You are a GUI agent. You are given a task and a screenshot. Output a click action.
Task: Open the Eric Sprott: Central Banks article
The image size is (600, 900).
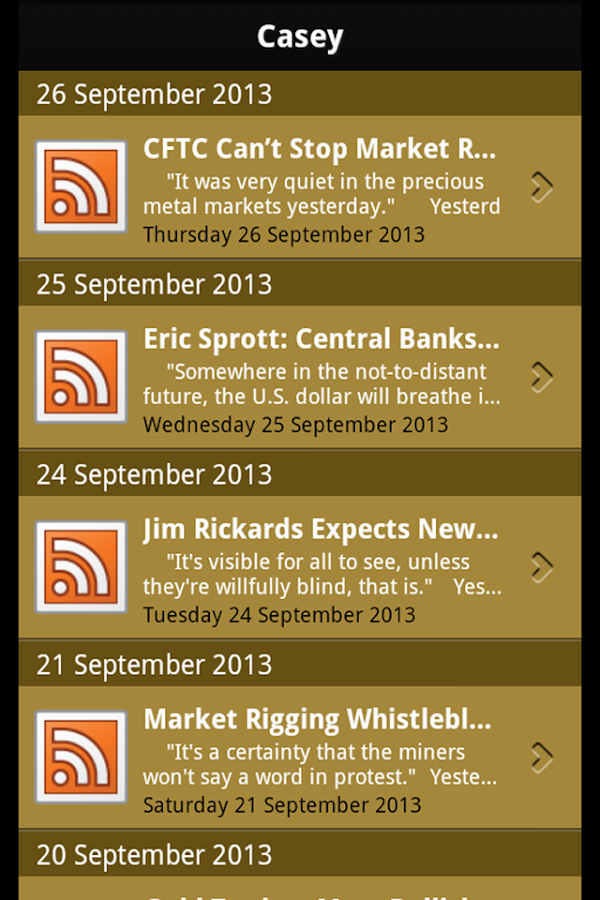click(320, 377)
